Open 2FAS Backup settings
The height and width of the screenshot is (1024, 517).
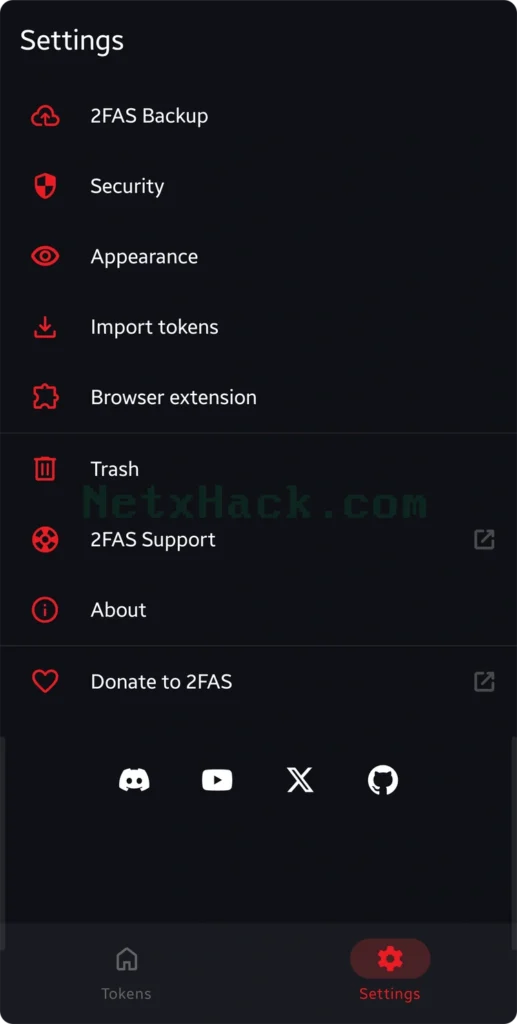pos(258,116)
